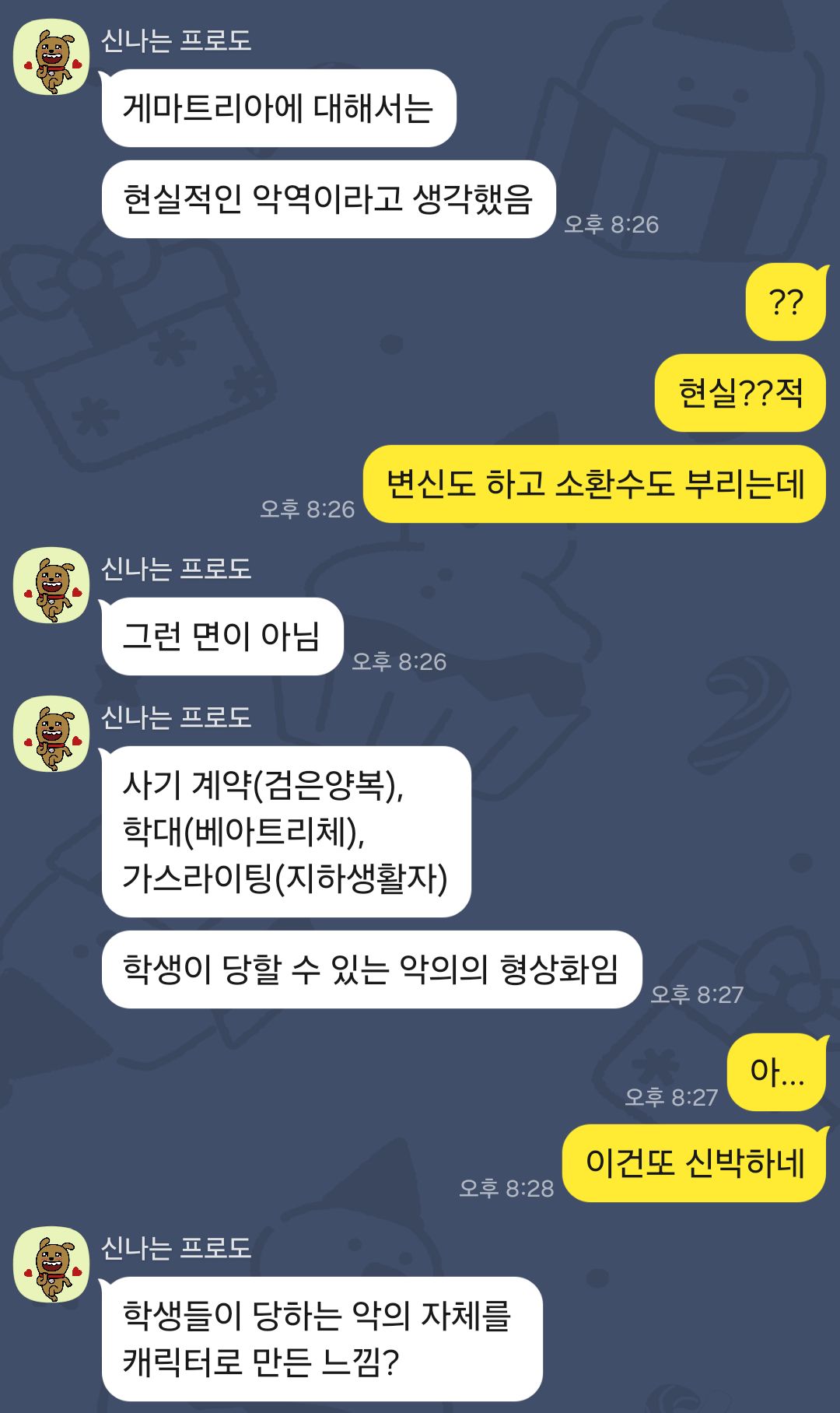Tap the avatar beside '그런 면이 아님'
Image resolution: width=840 pixels, height=1413 pixels.
coord(51,586)
